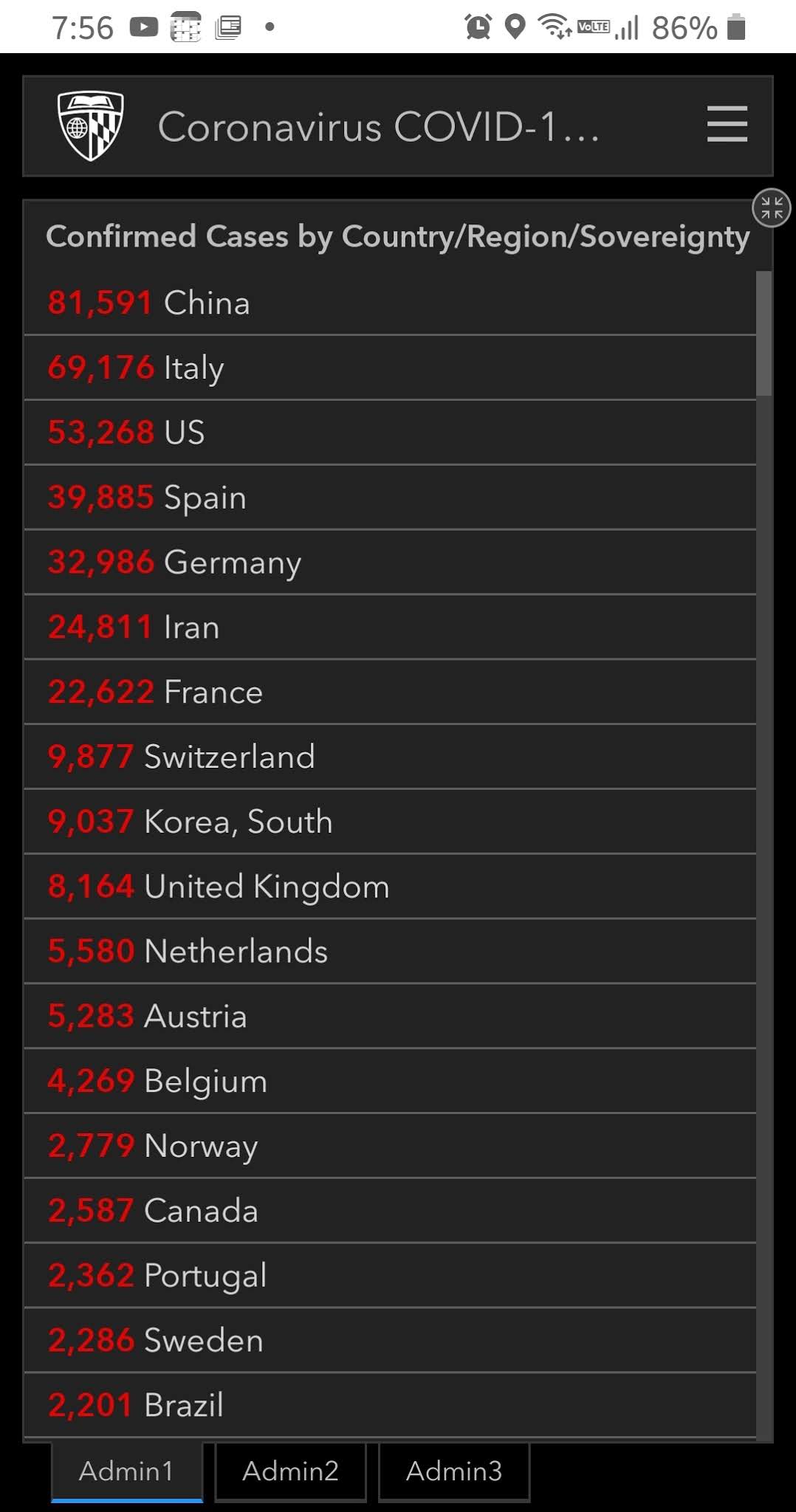The width and height of the screenshot is (796, 1512).
Task: Tap the Netherlands row
Action: pyautogui.click(x=390, y=952)
